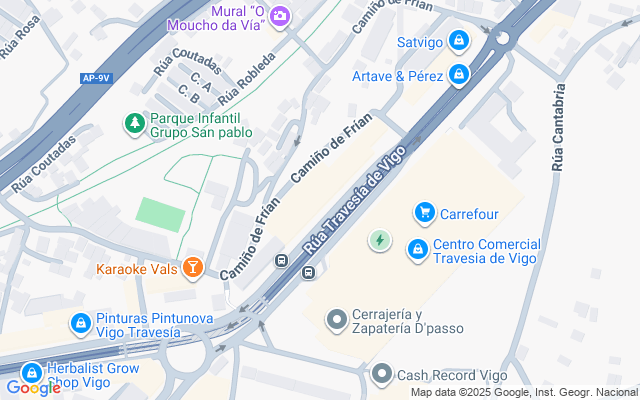The width and height of the screenshot is (640, 400).
Task: Tap the Cerrajería y Zapatería D'passo marker
Action: (336, 320)
